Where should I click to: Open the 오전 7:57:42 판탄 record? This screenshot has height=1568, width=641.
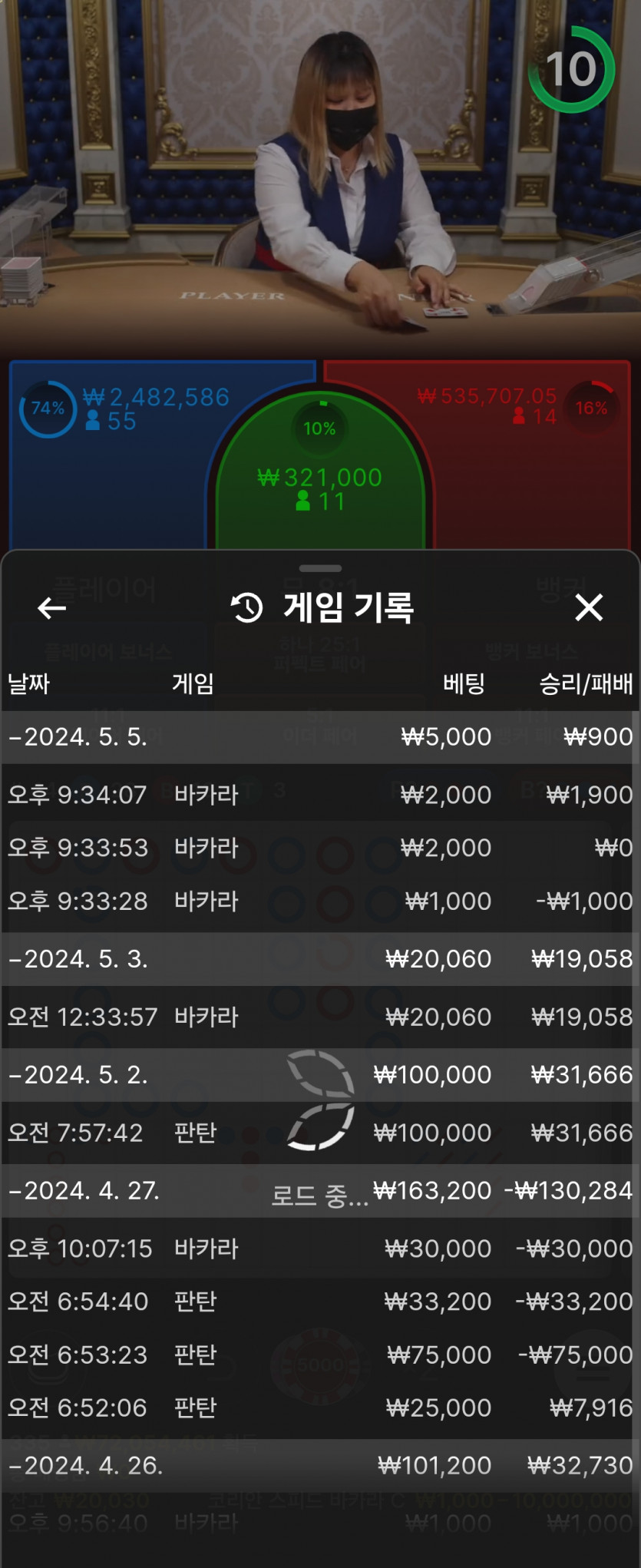(320, 1133)
